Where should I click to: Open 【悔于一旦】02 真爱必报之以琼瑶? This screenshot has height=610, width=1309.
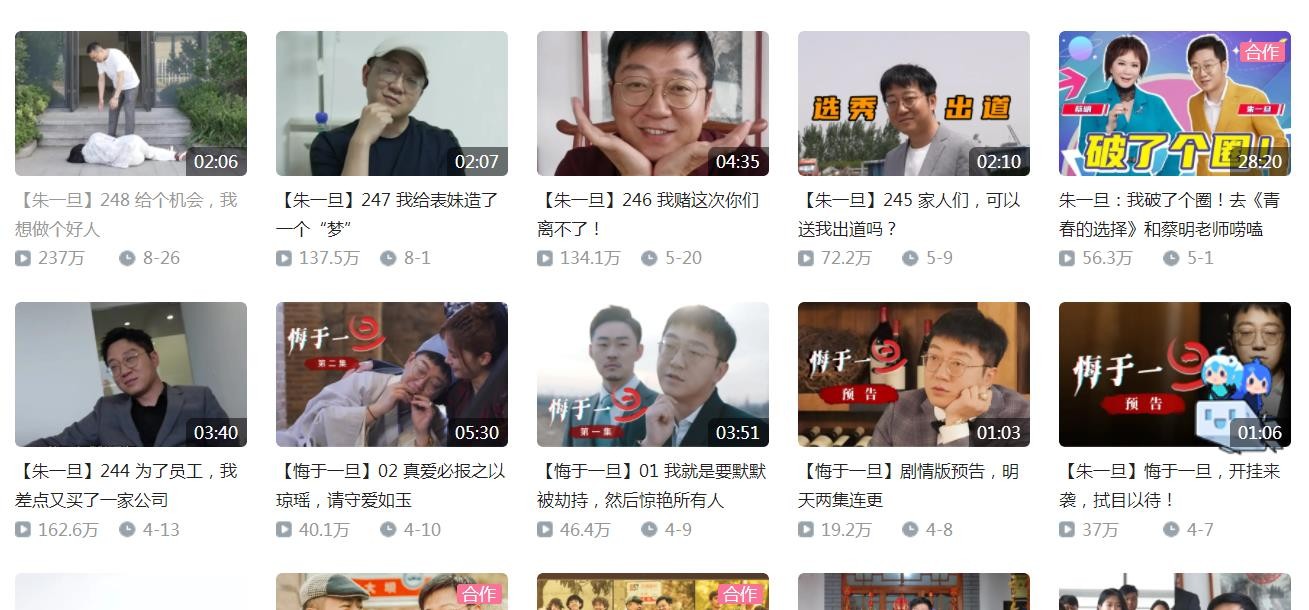391,374
